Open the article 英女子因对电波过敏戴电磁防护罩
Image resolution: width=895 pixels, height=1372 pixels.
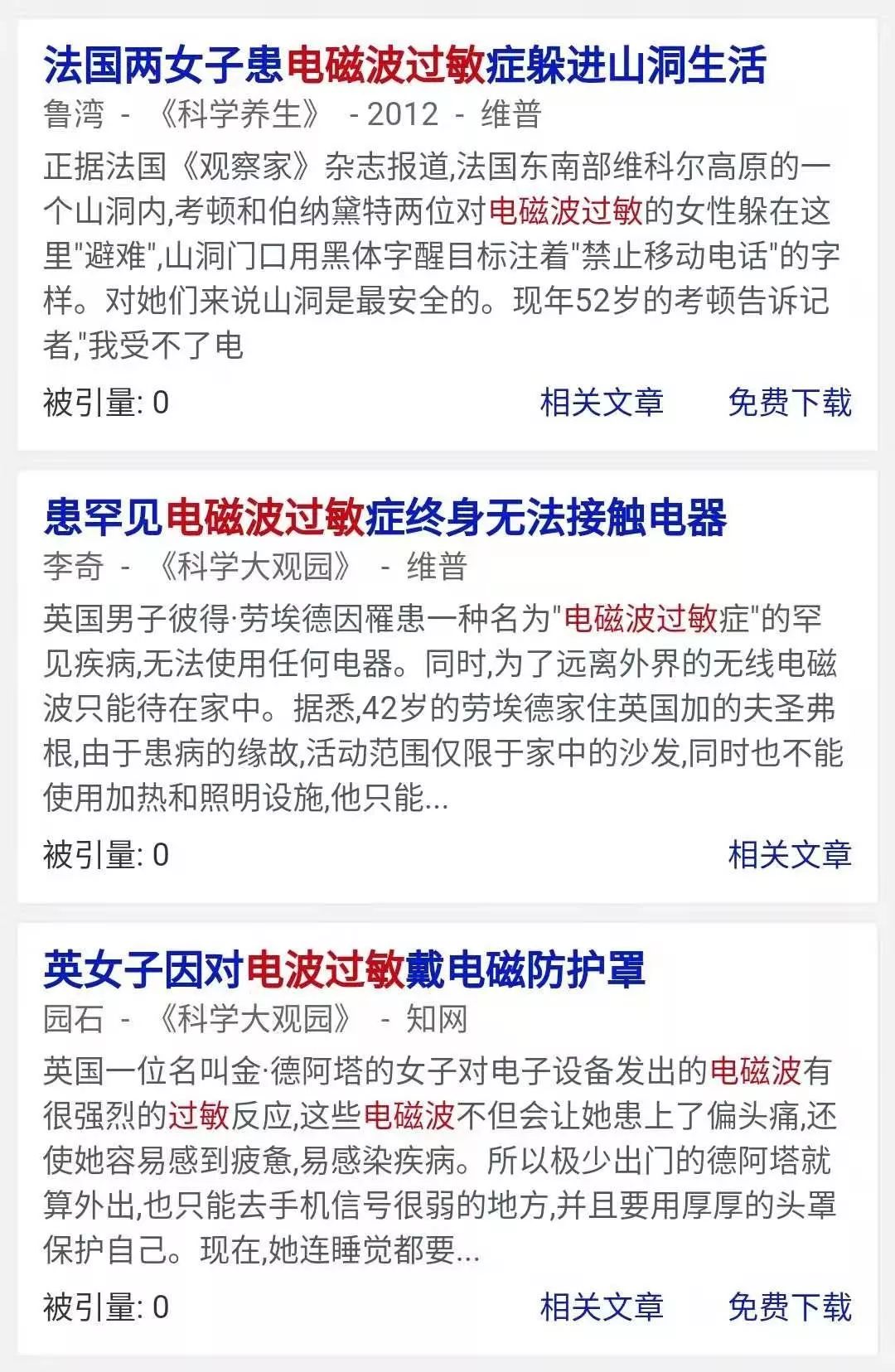click(344, 971)
